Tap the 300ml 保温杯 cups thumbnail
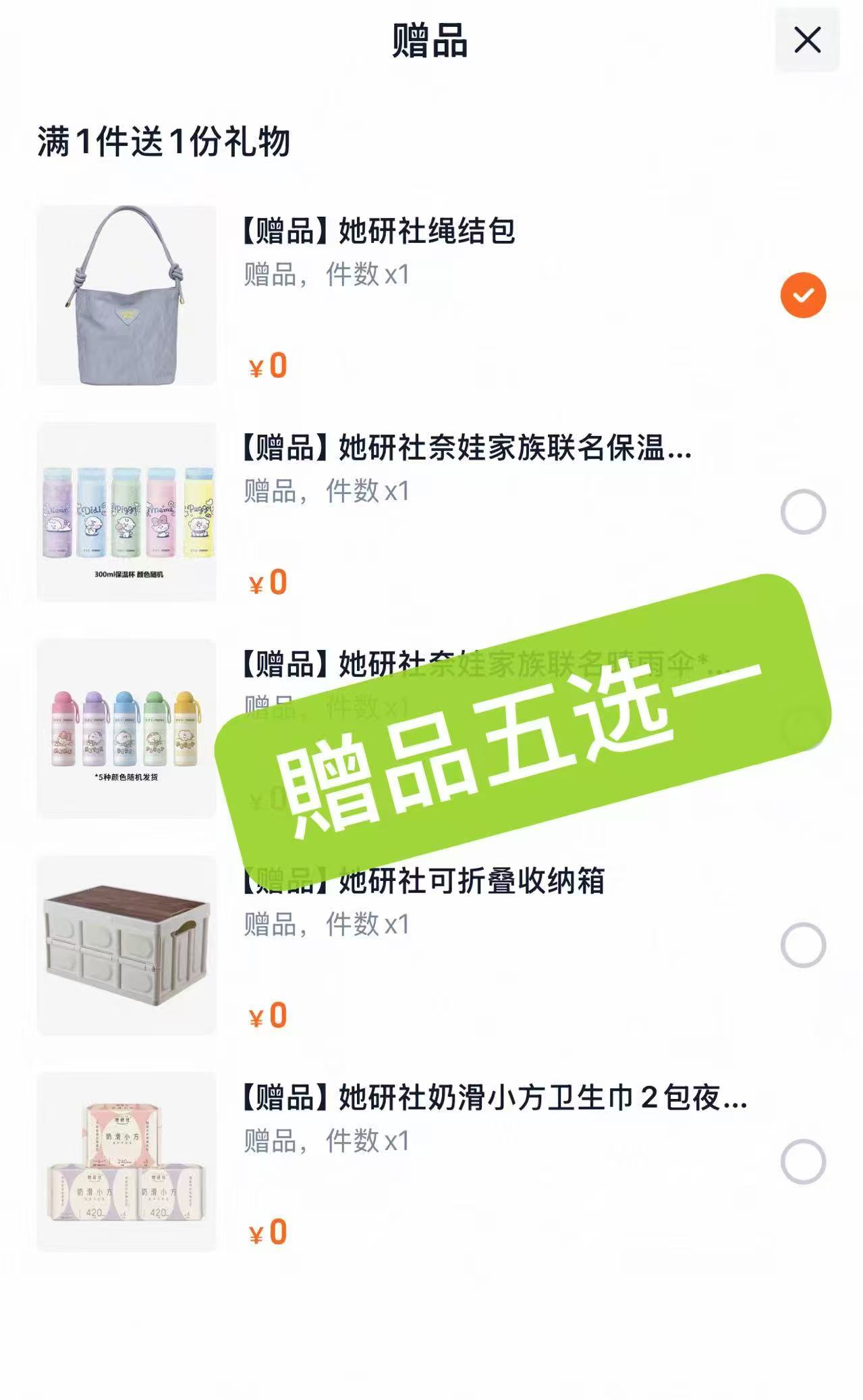The height and width of the screenshot is (1400, 863). (128, 513)
